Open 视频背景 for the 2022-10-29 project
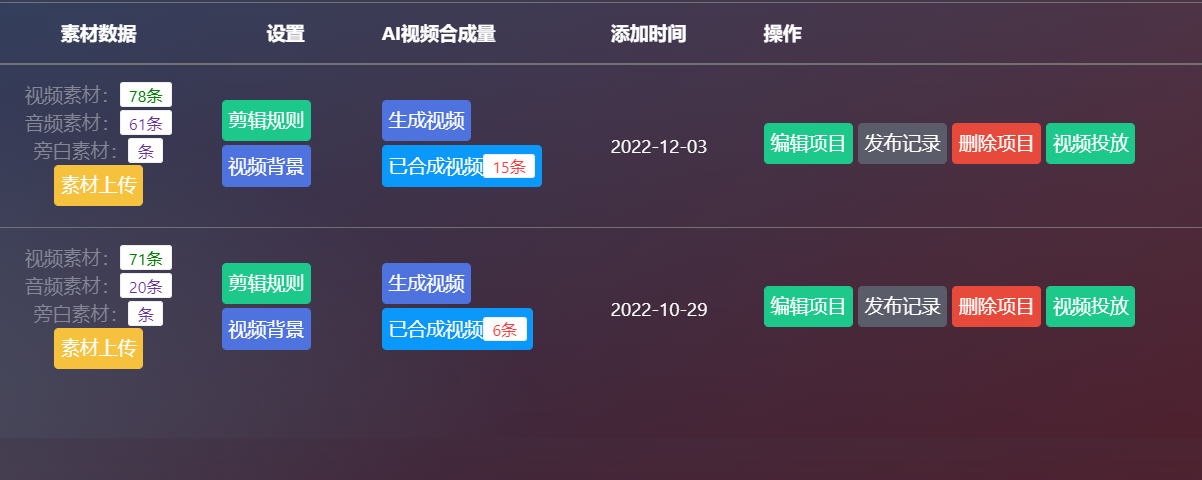 pos(266,329)
